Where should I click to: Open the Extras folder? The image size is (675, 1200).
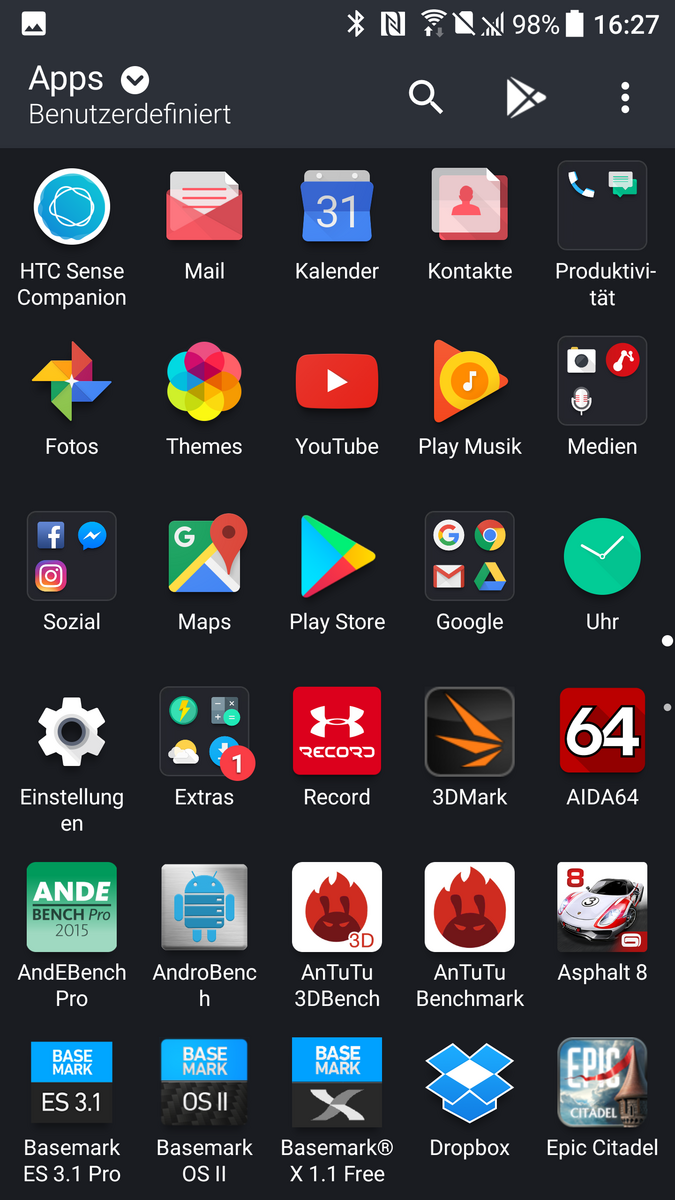click(x=204, y=732)
